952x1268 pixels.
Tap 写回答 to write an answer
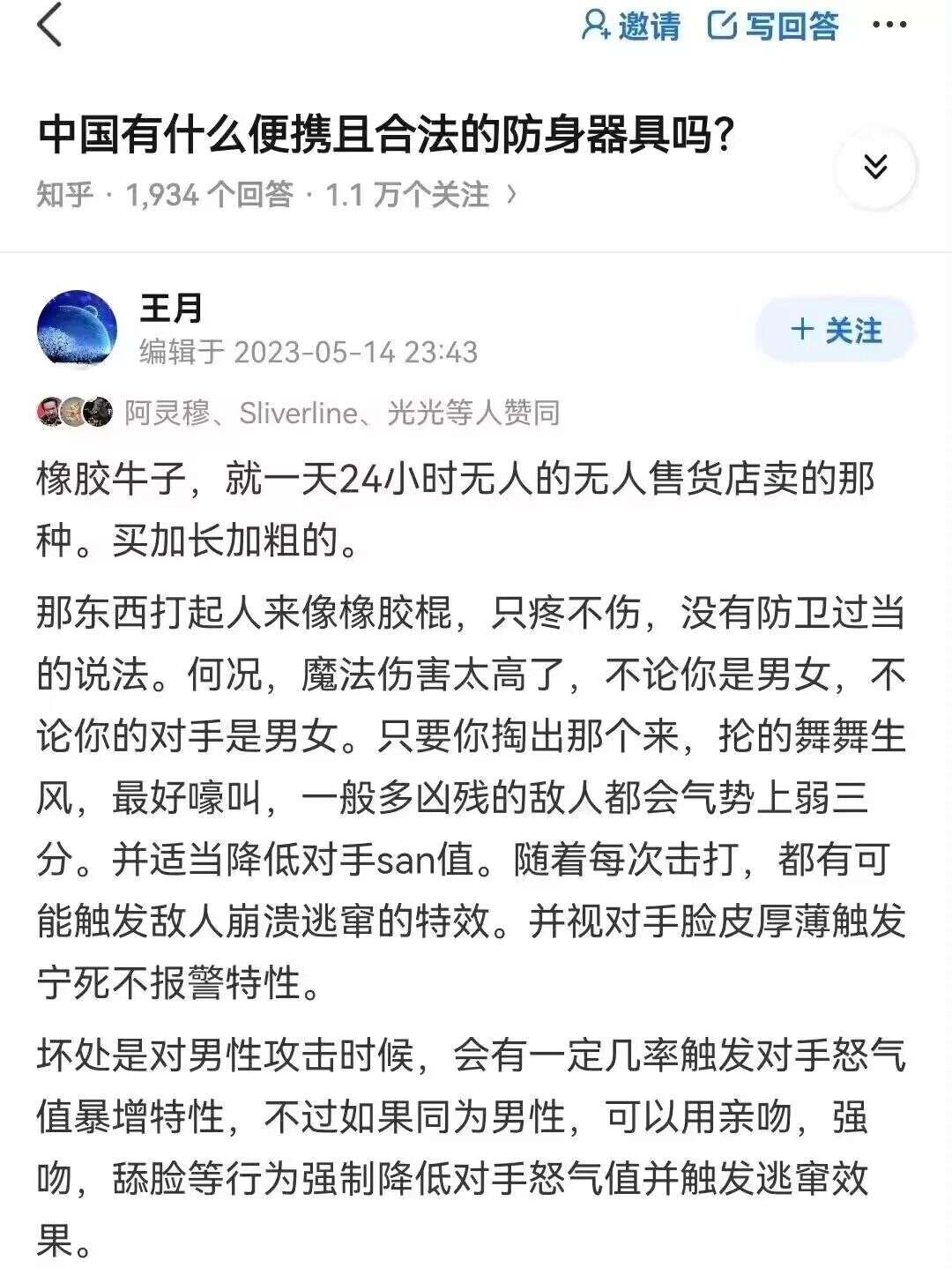click(773, 26)
